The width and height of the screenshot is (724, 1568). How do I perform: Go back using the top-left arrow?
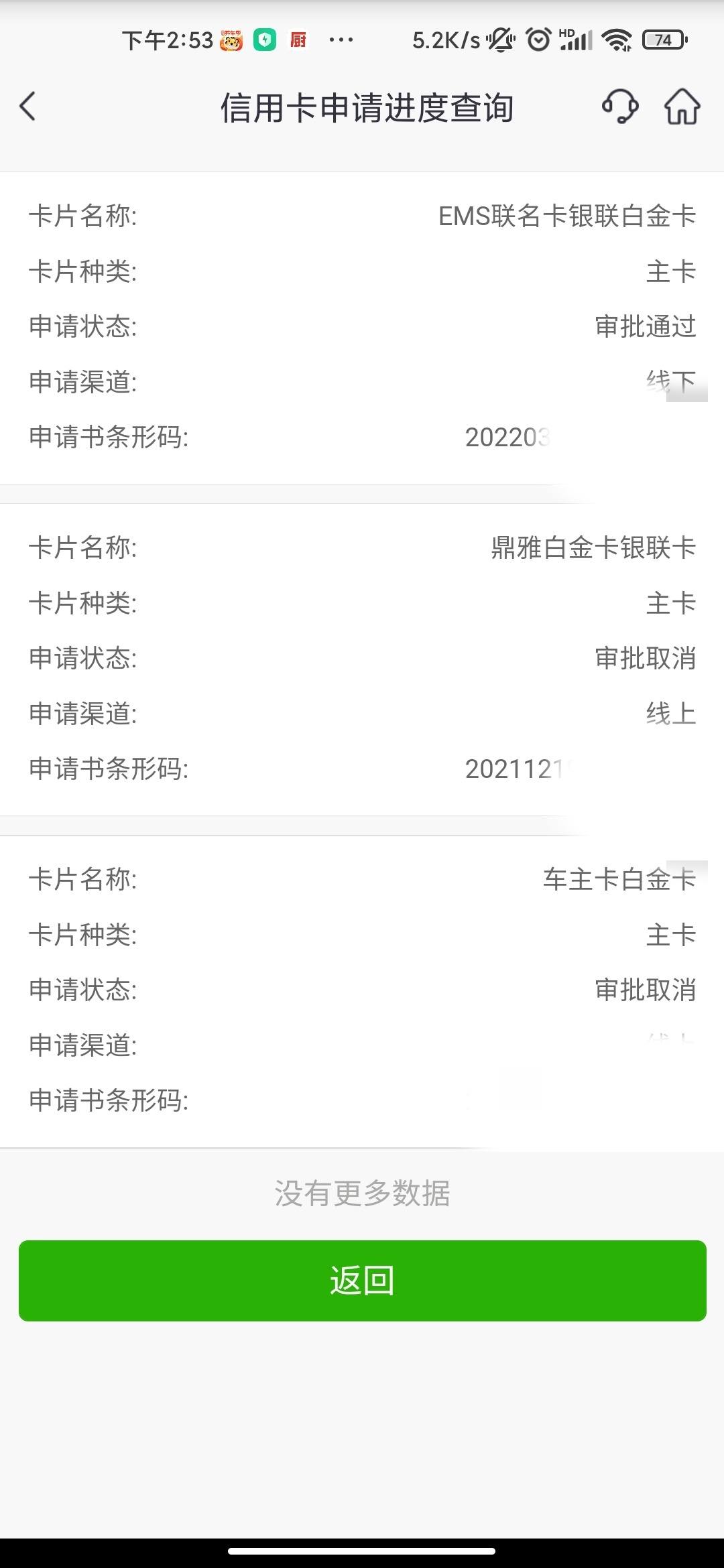pos(27,107)
